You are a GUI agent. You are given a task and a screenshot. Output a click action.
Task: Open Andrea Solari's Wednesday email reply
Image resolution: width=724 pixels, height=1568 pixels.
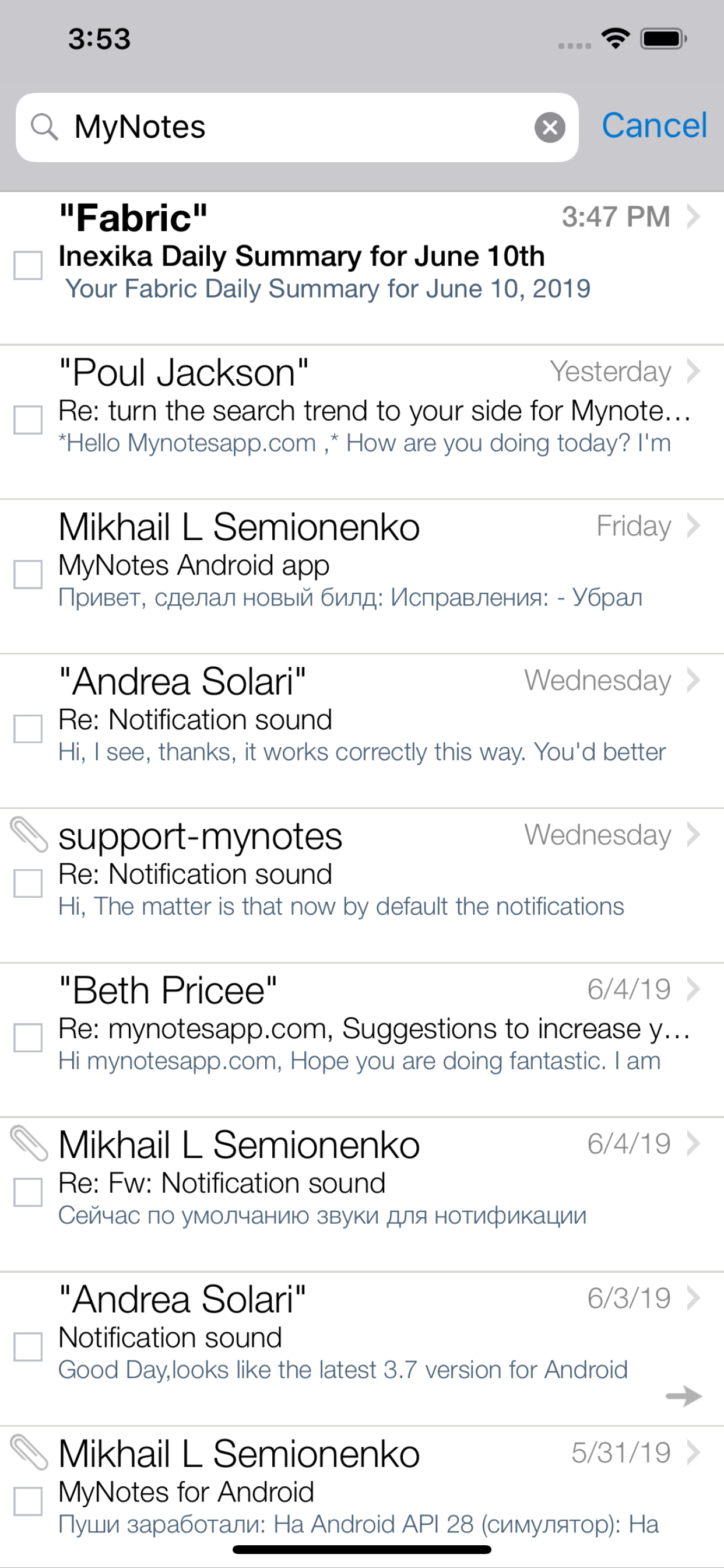tap(362, 731)
